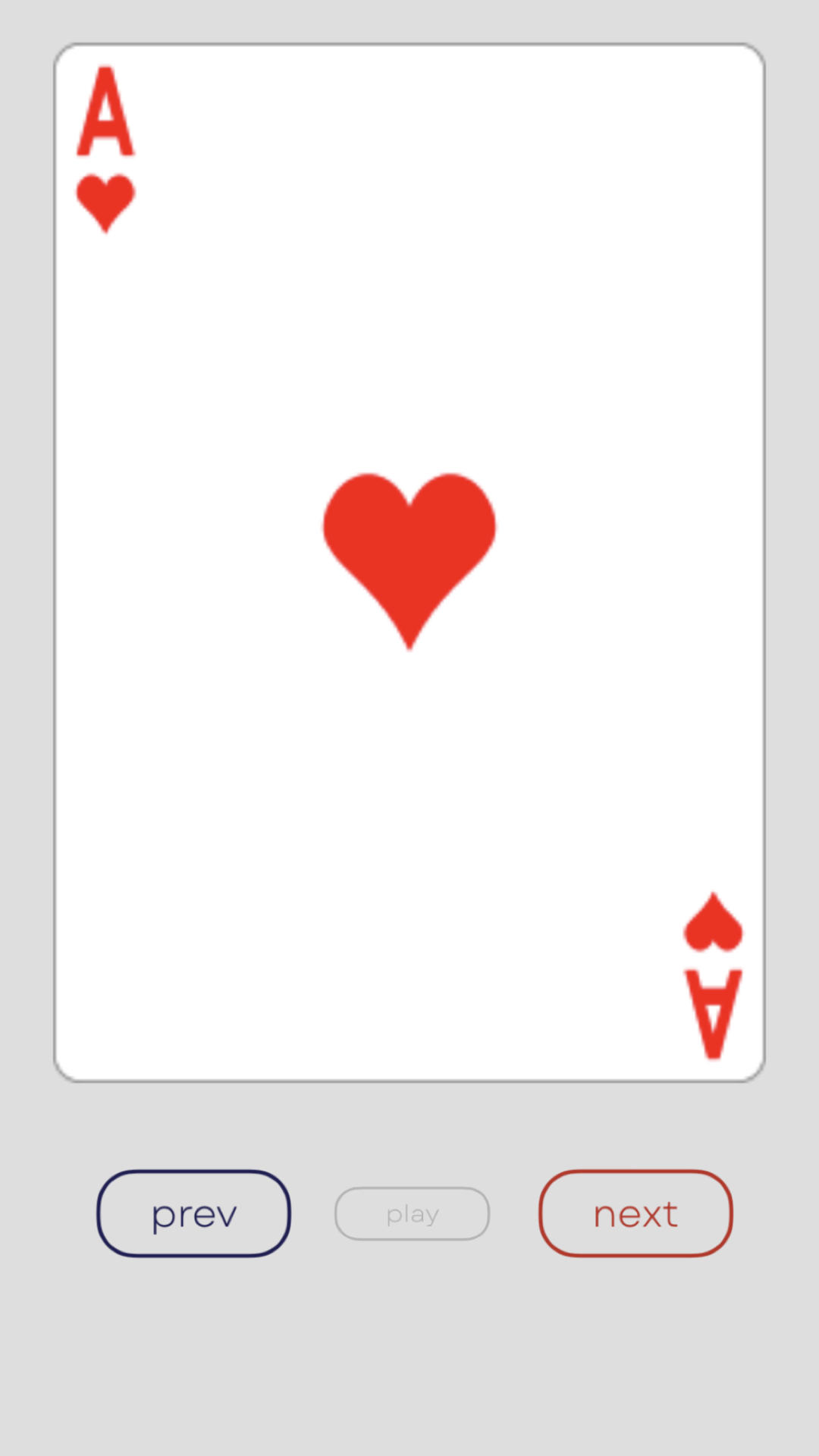Click the top edge of the card
The height and width of the screenshot is (1456, 819).
click(409, 45)
